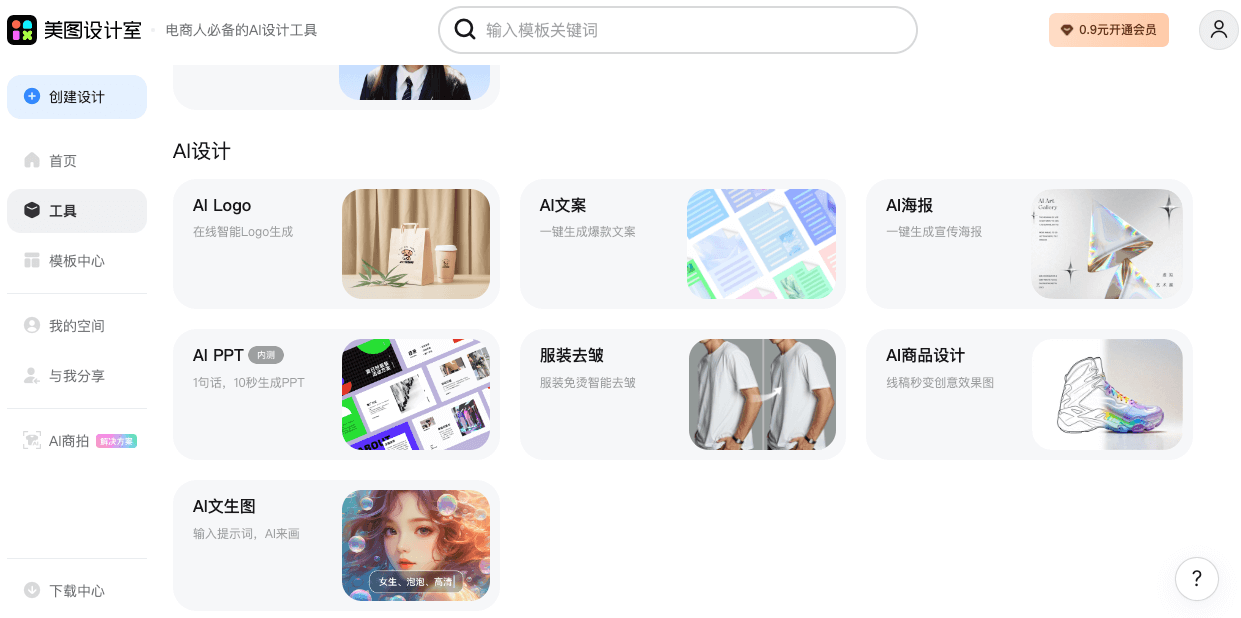
Task: Select the 服装去皱 tool card
Action: point(682,394)
